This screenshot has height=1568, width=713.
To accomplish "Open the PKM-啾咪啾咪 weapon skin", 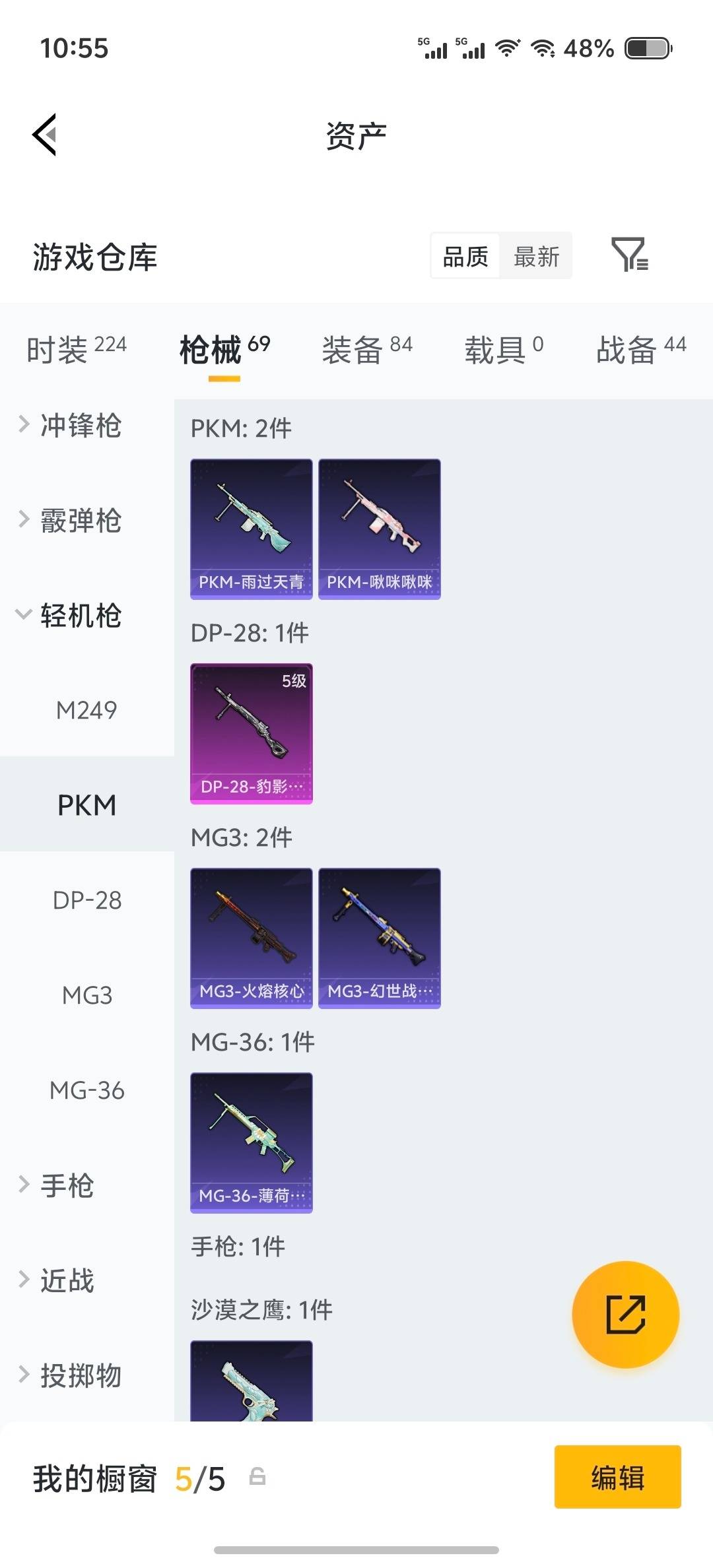I will (380, 528).
